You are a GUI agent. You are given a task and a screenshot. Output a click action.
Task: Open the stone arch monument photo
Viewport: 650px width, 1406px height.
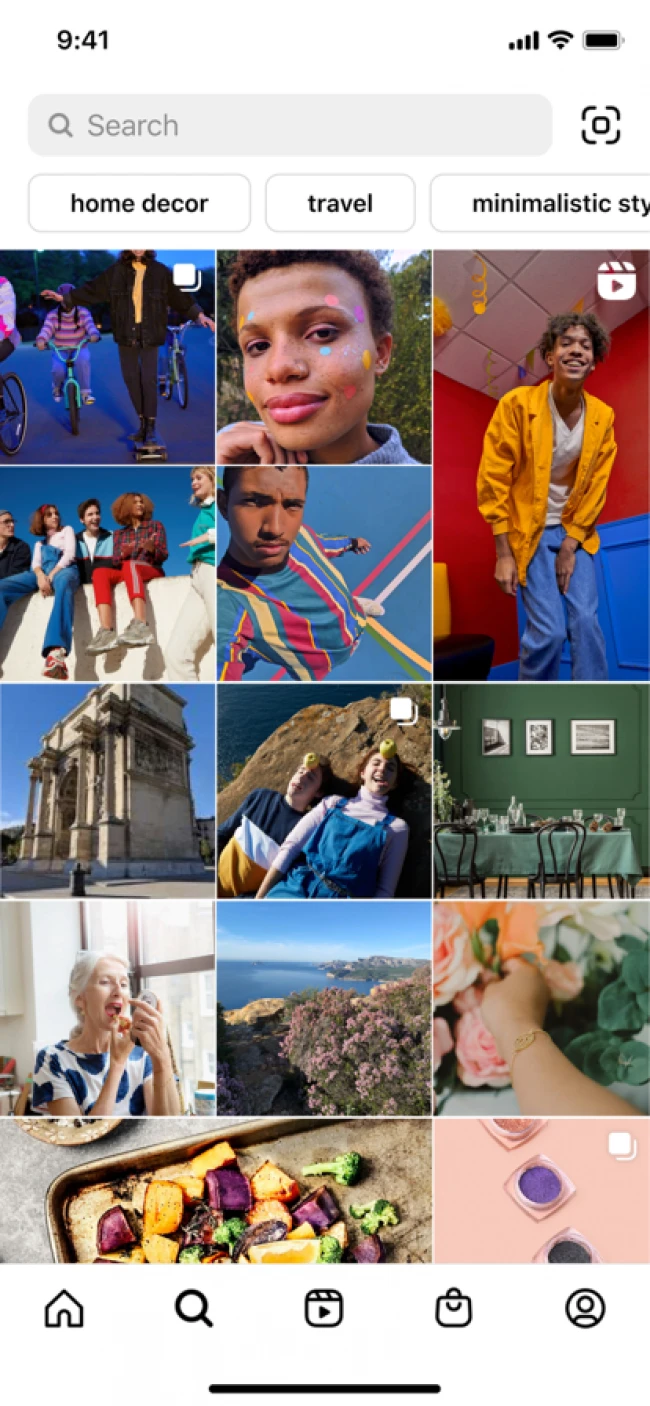pos(107,790)
